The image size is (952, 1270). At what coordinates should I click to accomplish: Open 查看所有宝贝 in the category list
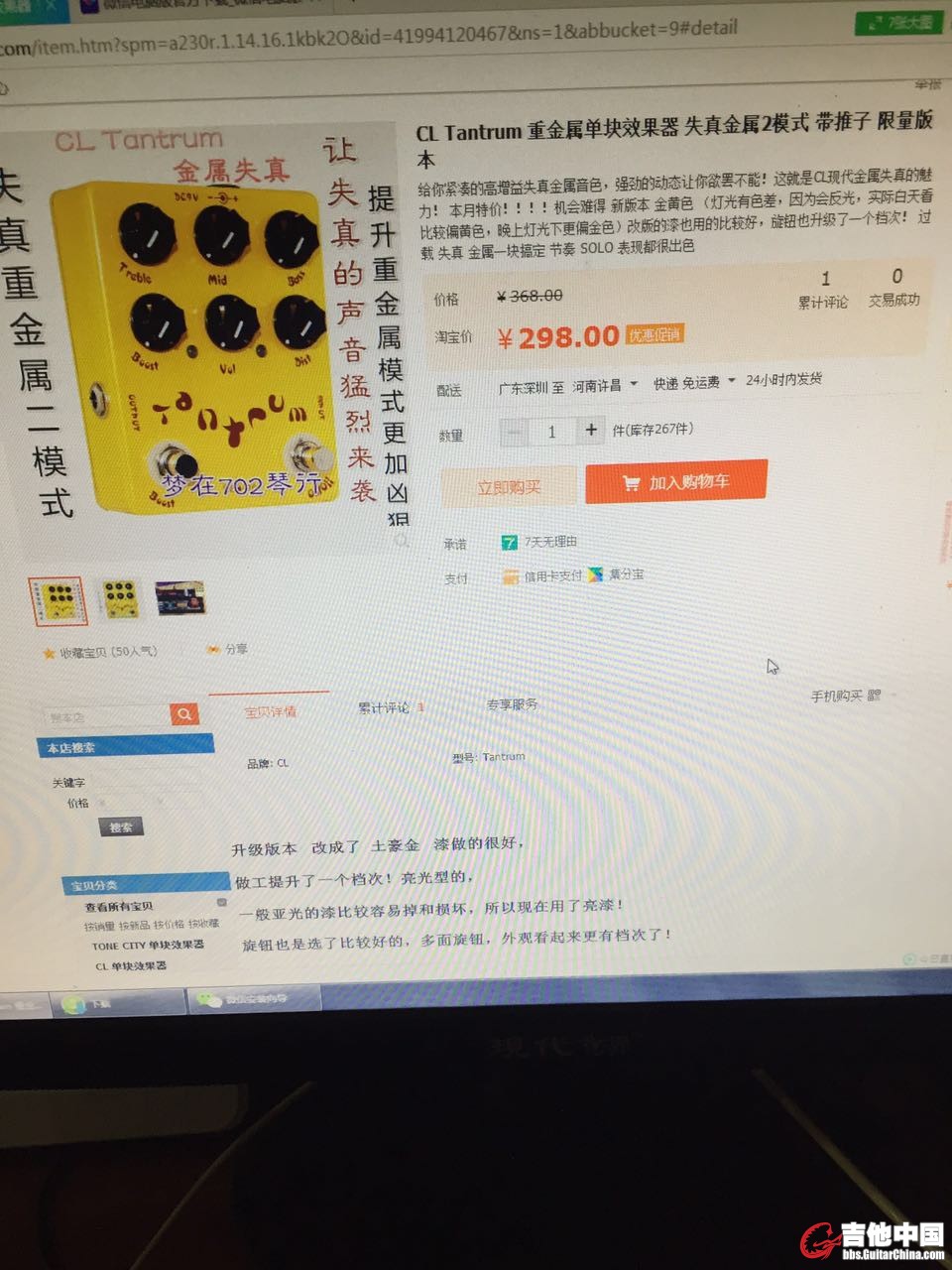coord(118,906)
